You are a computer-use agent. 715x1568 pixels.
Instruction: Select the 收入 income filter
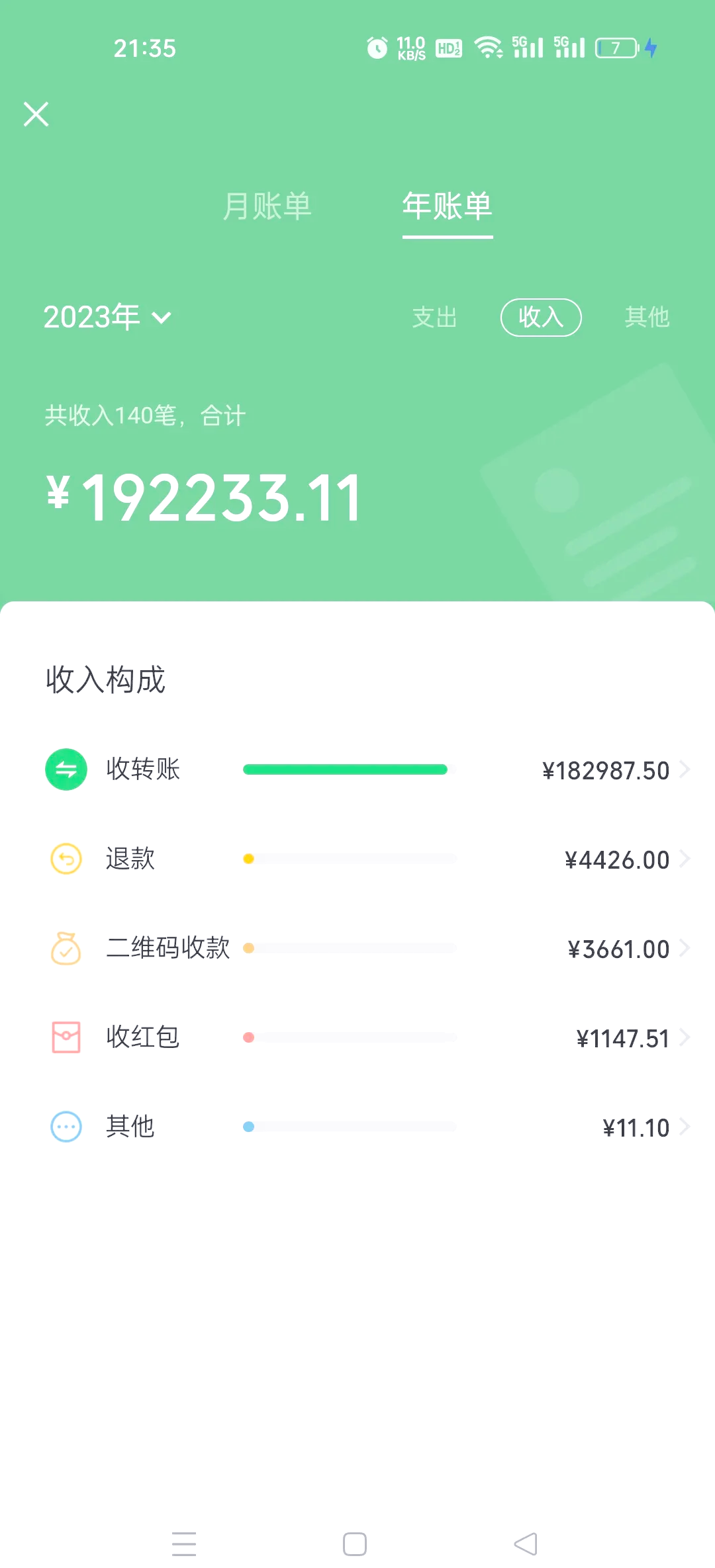(x=541, y=317)
